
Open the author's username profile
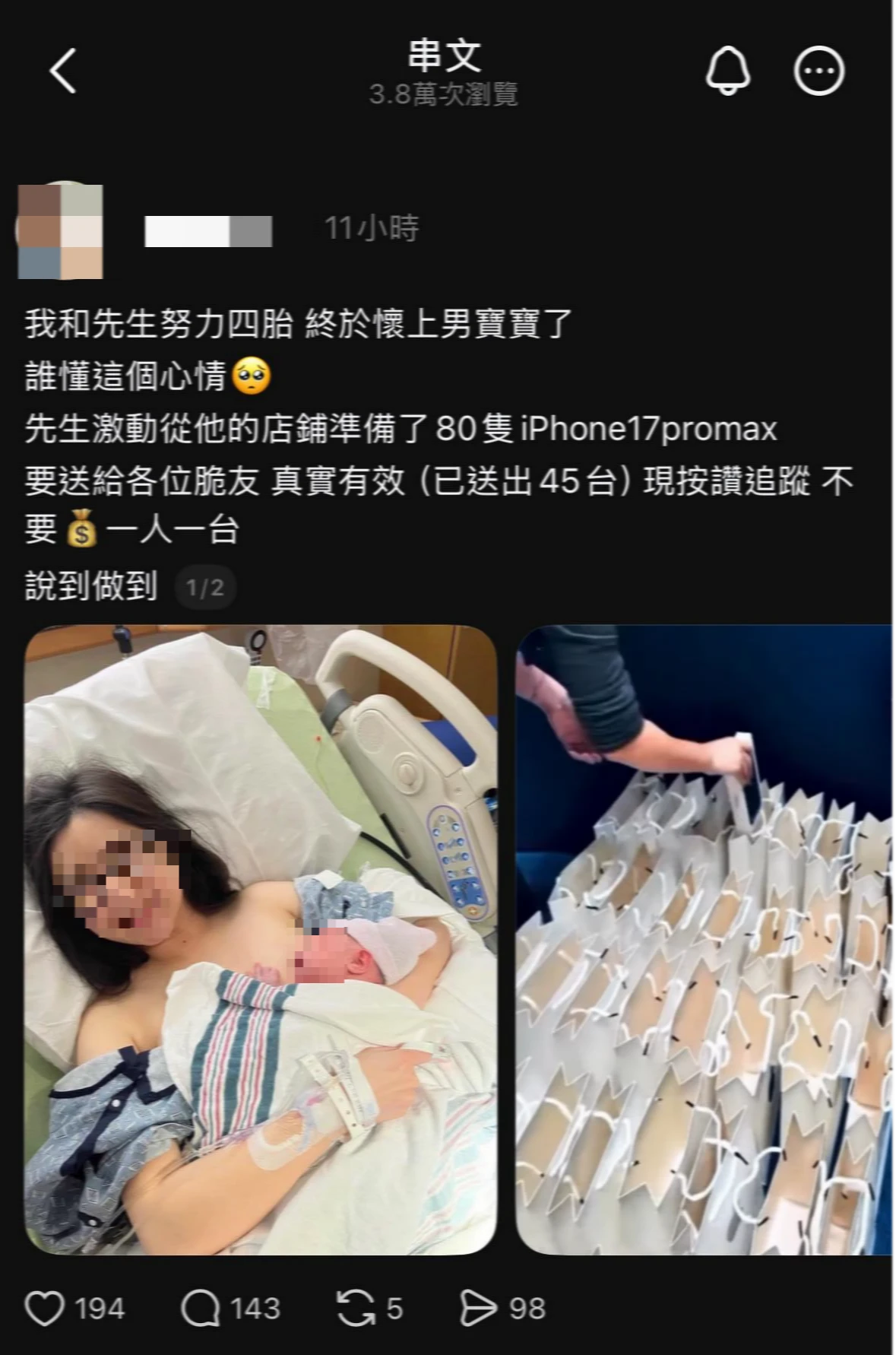coord(208,230)
